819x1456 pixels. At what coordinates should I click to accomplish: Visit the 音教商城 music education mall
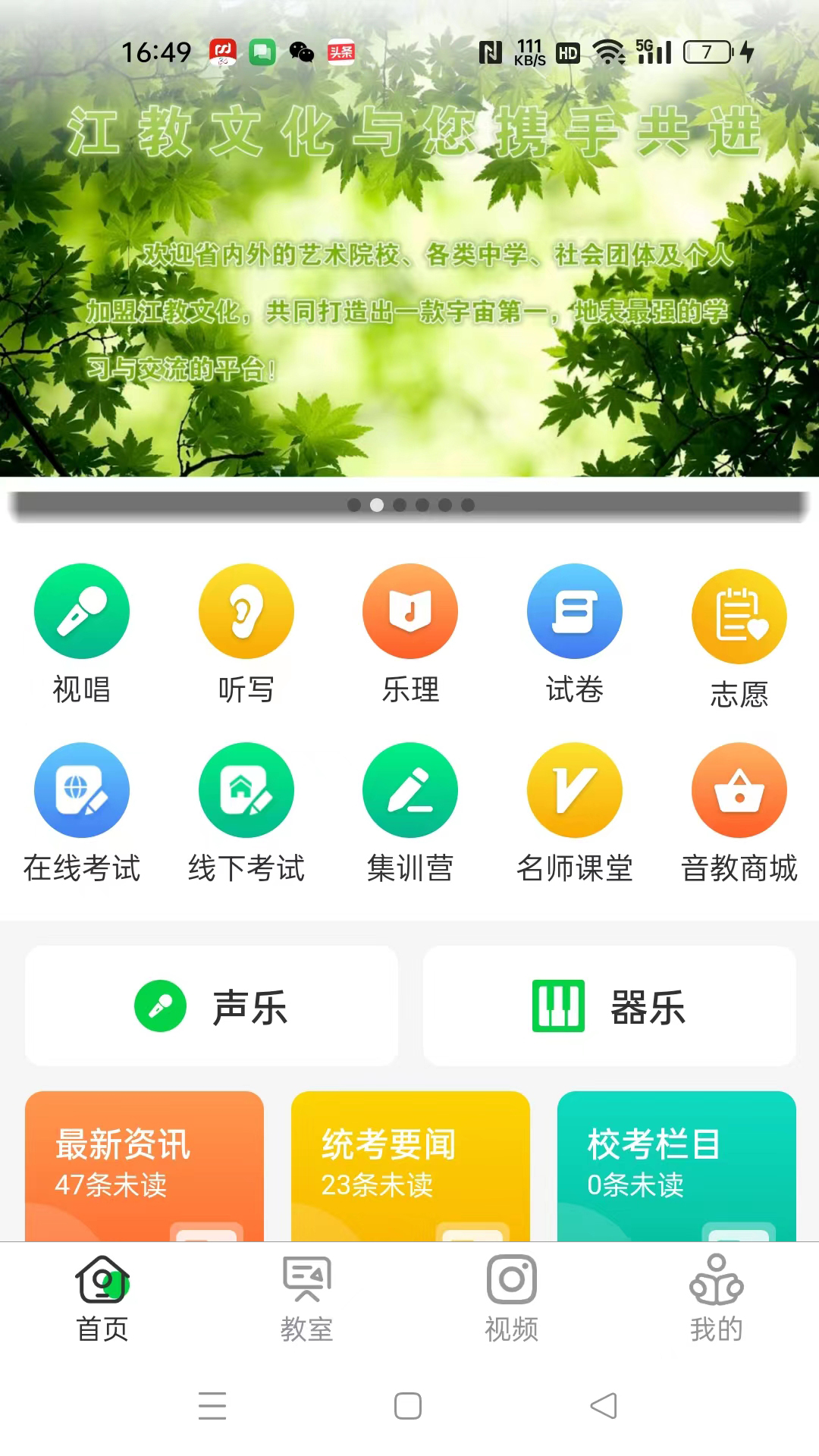coord(739,815)
